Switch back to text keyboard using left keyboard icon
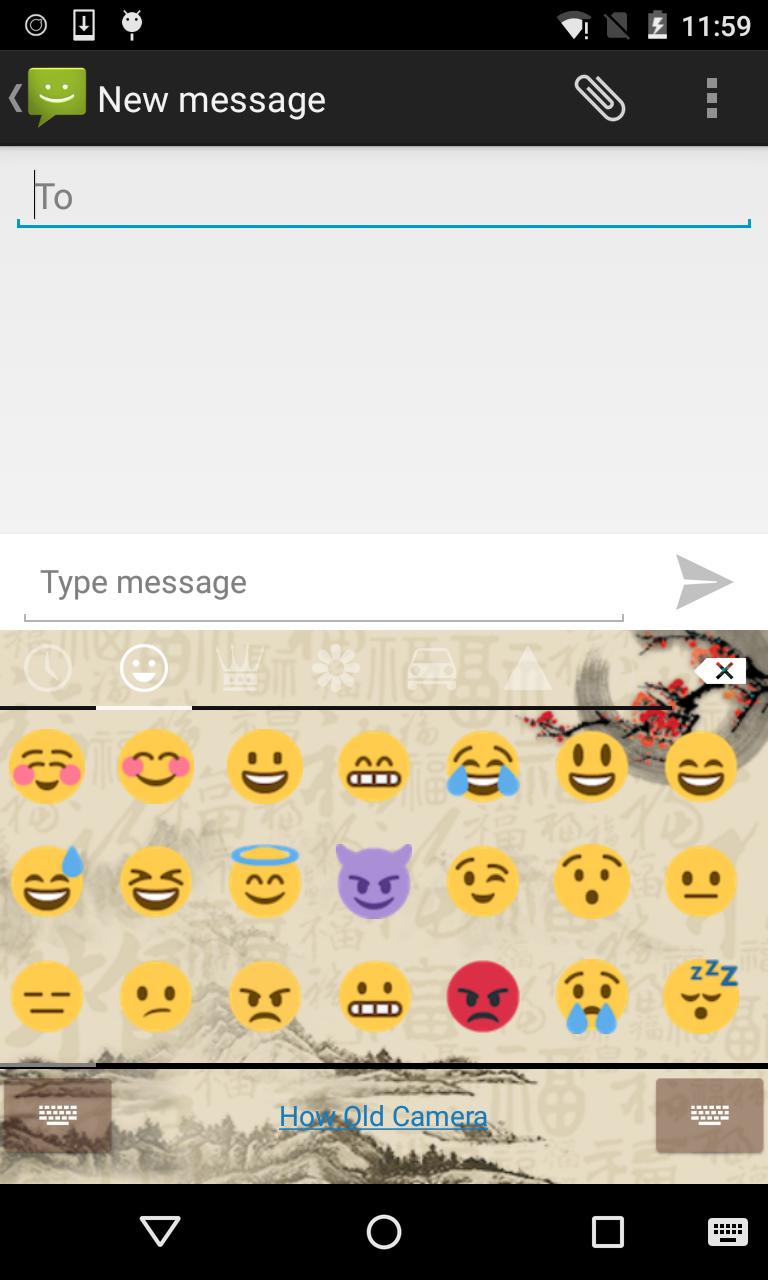The image size is (768, 1280). [x=57, y=1115]
